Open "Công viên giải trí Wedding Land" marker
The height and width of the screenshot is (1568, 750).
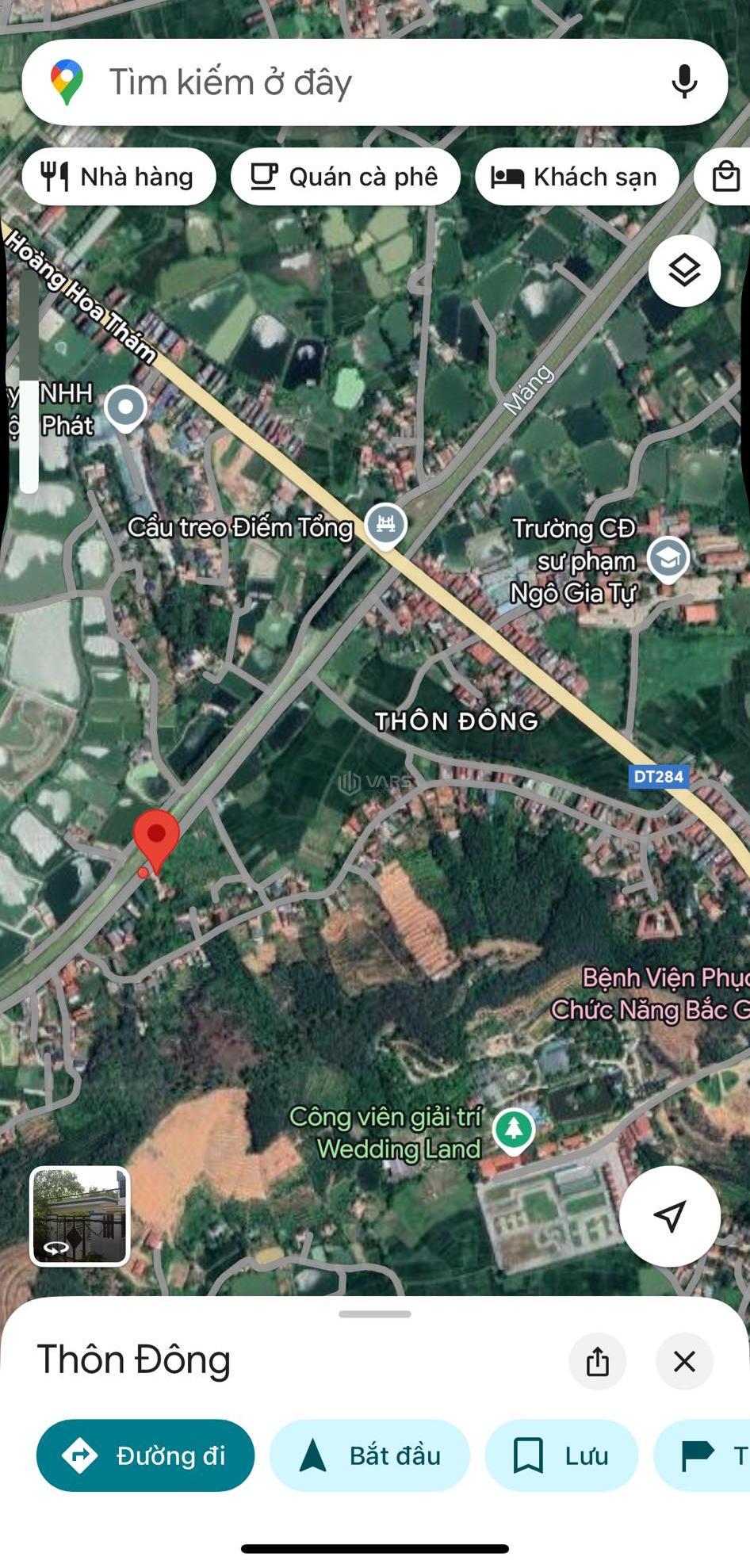514,1129
